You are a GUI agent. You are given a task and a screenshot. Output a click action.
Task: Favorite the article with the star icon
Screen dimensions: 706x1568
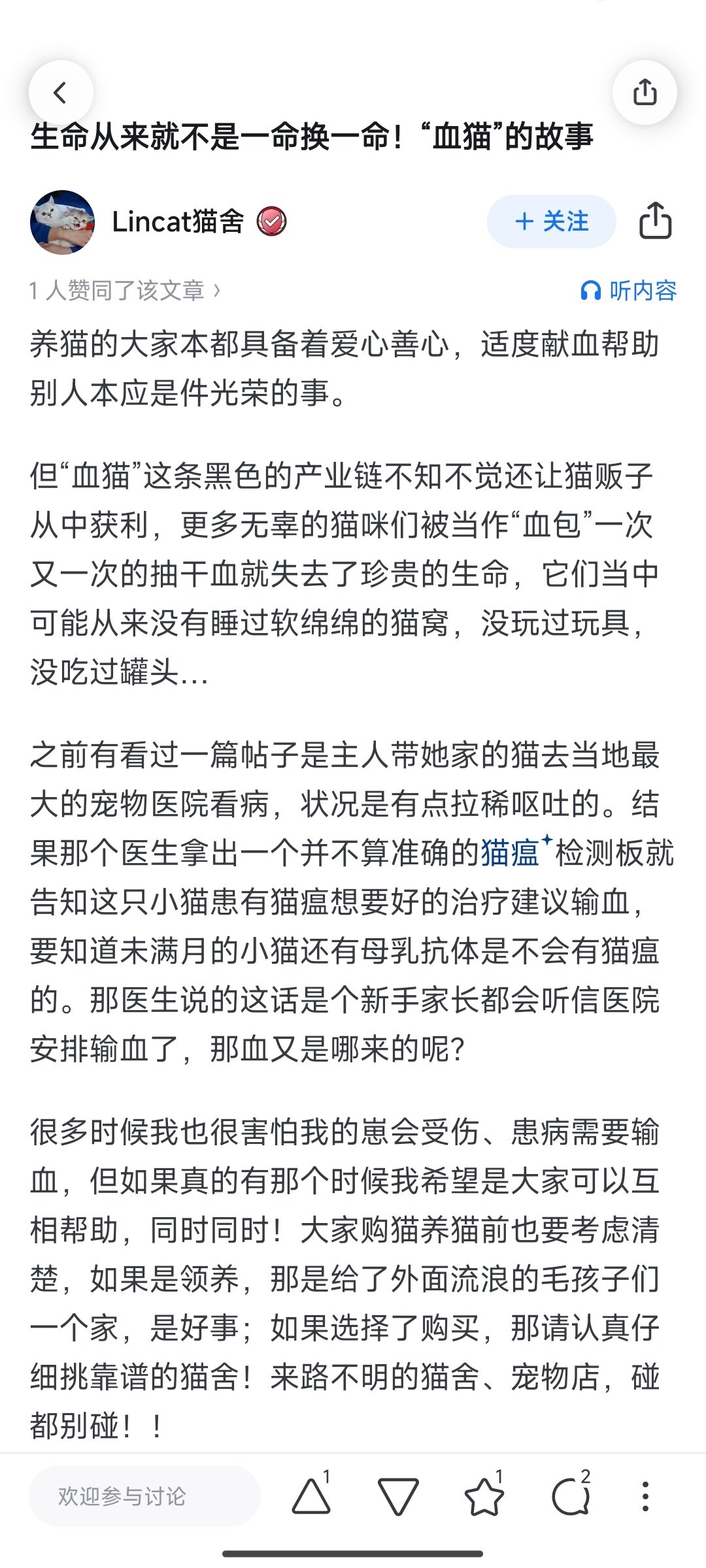pyautogui.click(x=484, y=1496)
